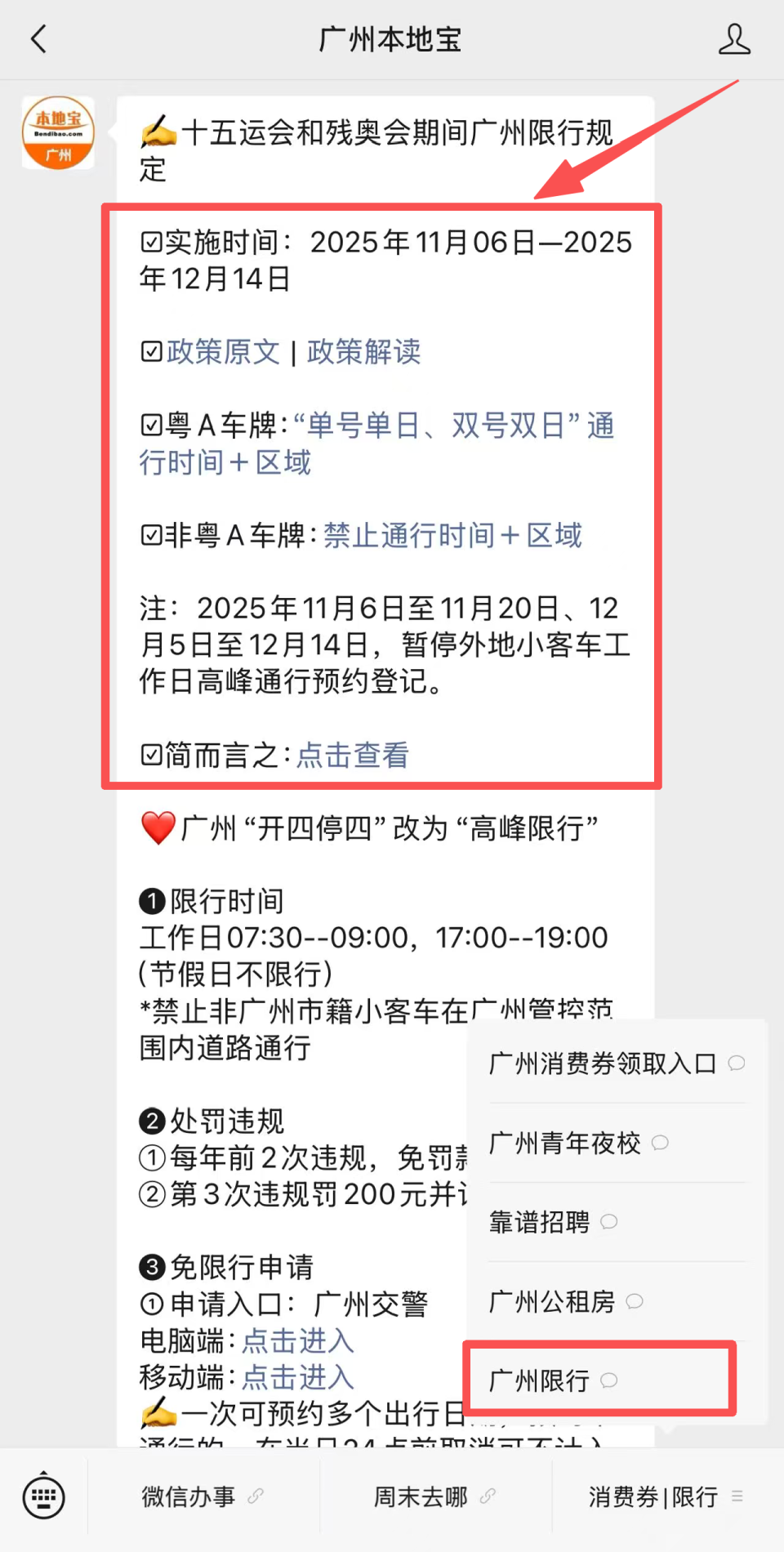784x1552 pixels.
Task: Open the 政策原文 link
Action: (x=221, y=352)
